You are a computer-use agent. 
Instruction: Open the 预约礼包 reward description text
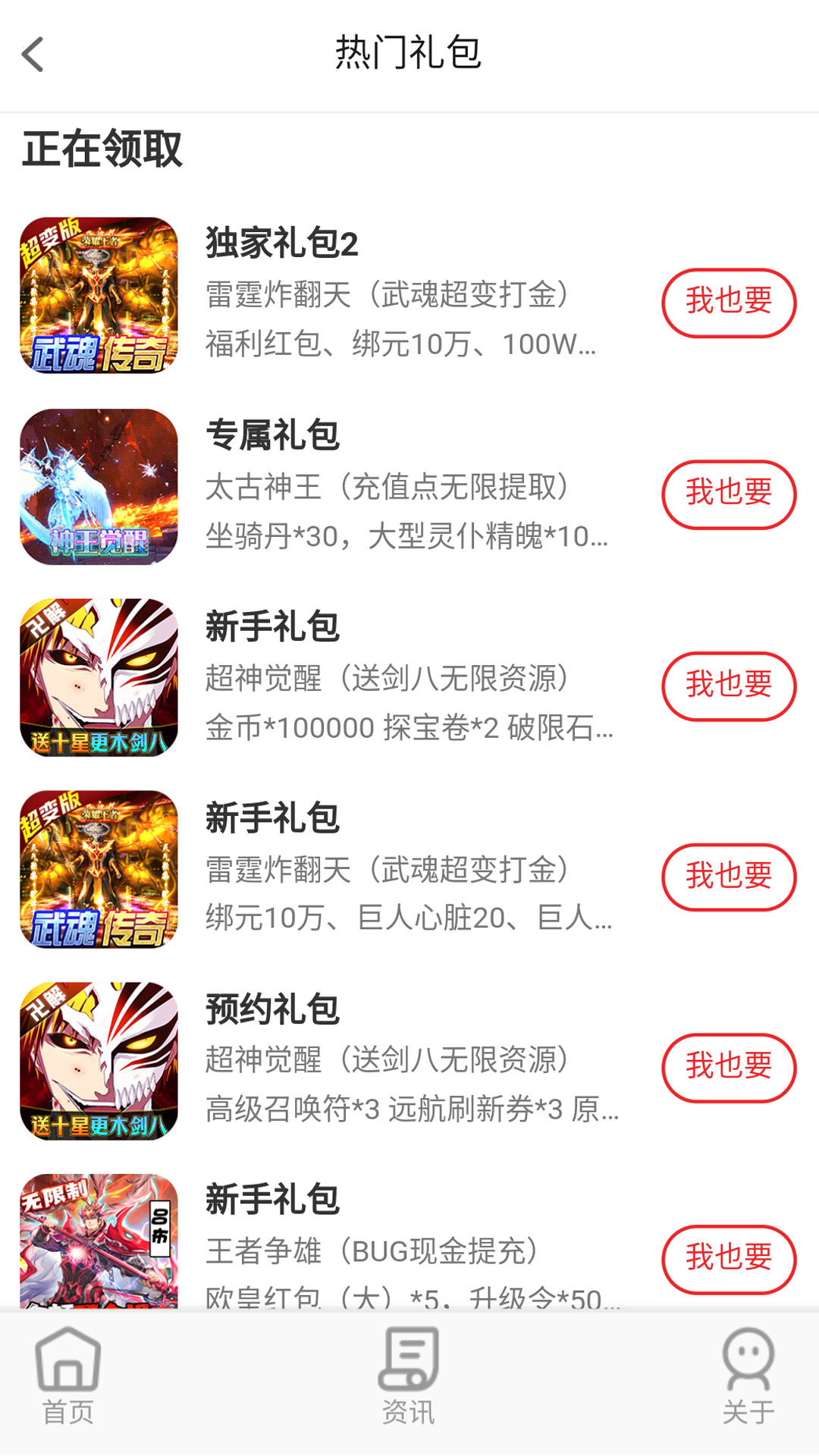click(409, 1112)
